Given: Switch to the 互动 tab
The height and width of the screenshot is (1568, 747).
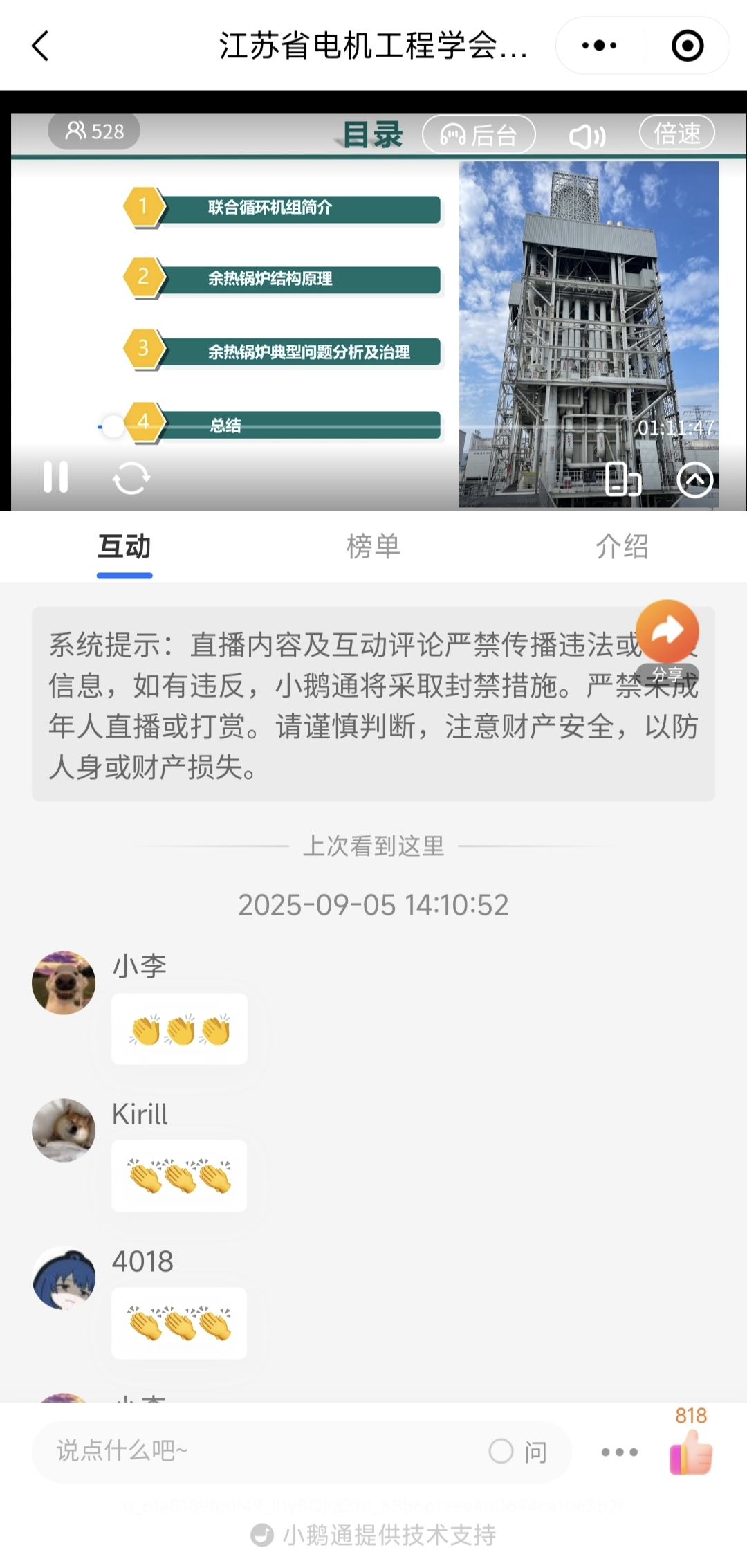Looking at the screenshot, I should click(124, 547).
